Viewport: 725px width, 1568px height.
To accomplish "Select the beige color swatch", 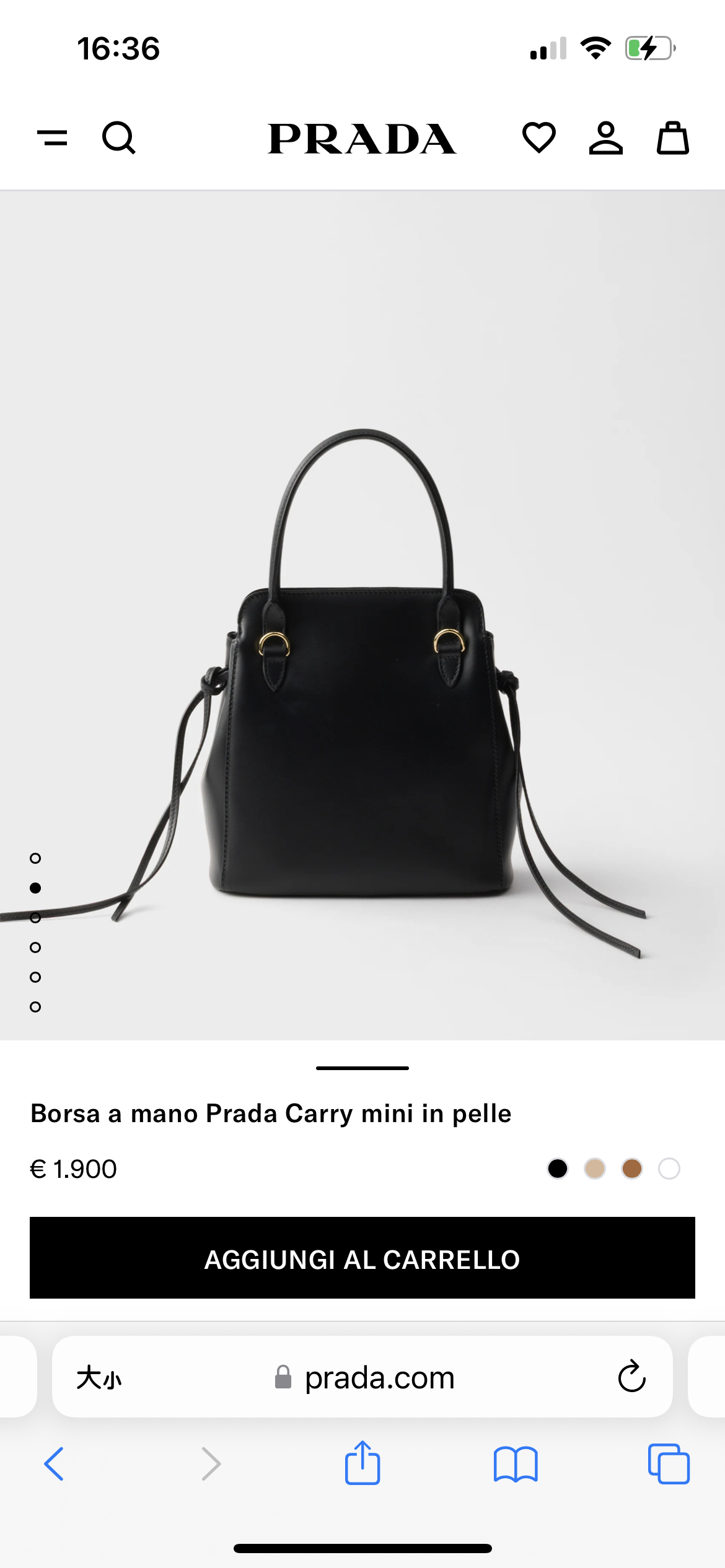I will (x=595, y=1169).
